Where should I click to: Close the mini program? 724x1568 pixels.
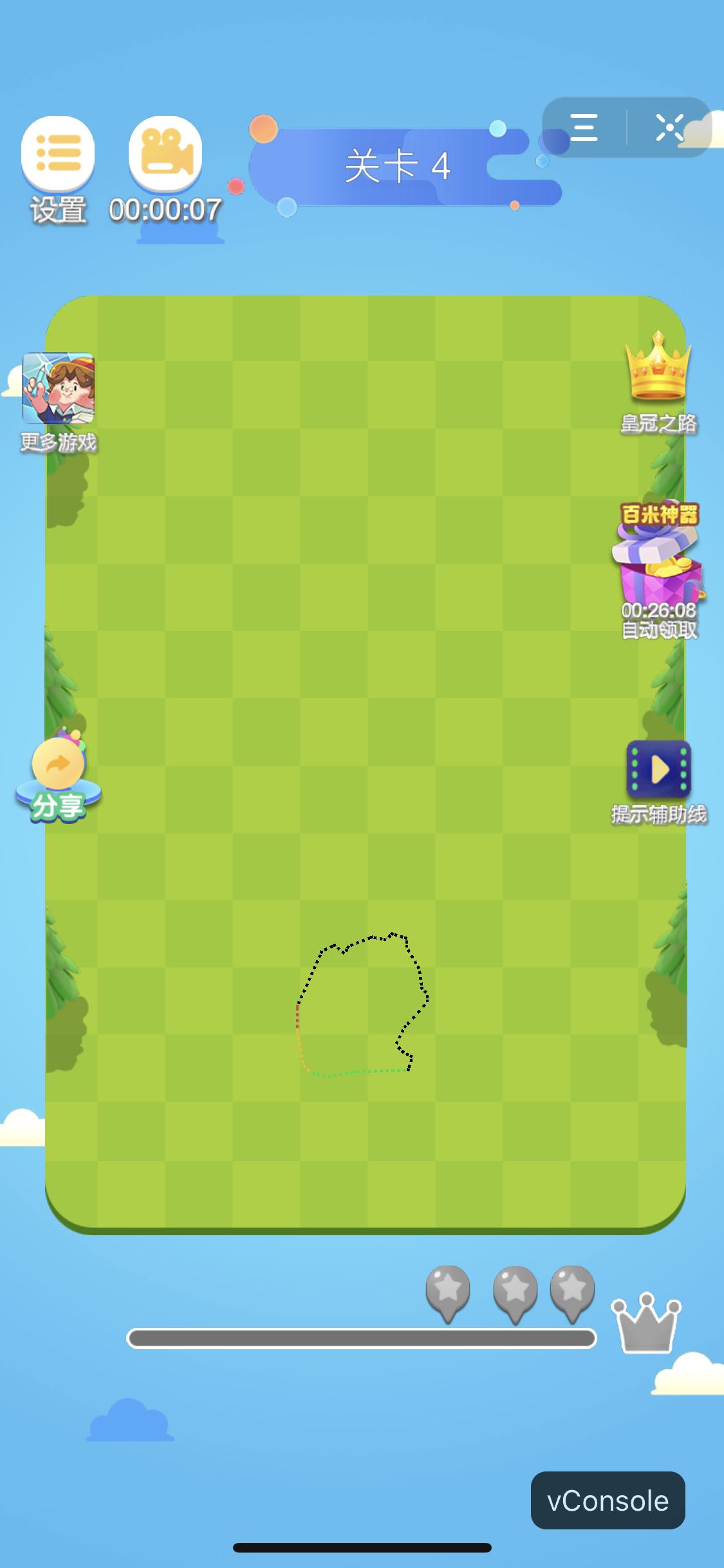point(669,127)
